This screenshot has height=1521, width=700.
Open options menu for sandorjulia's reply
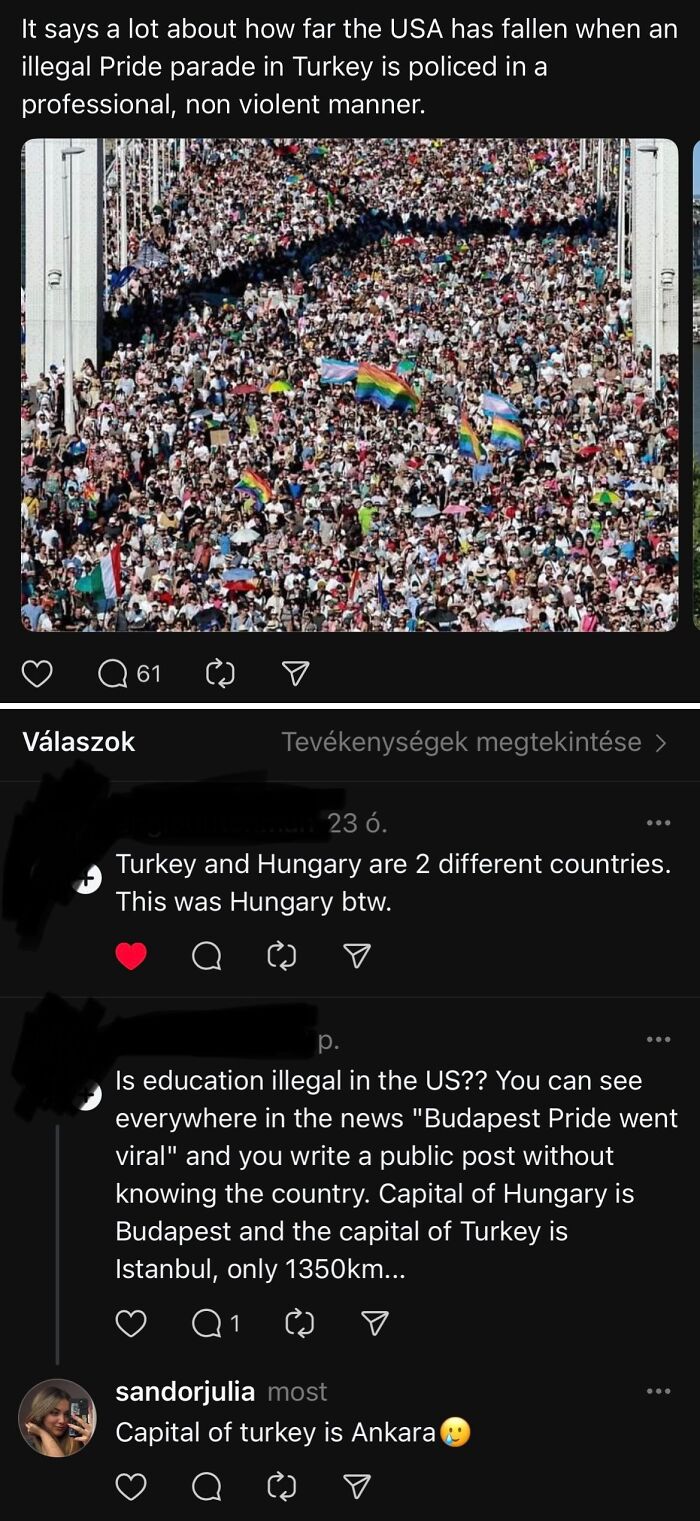[x=658, y=1391]
